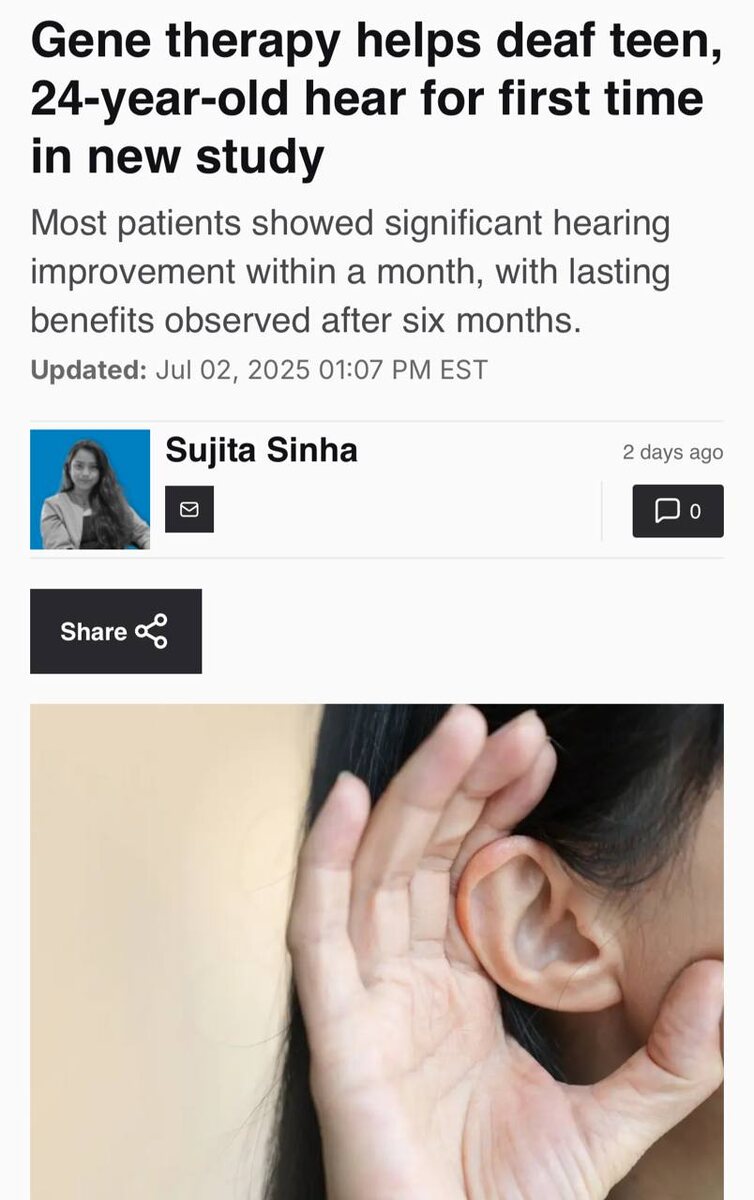Viewport: 754px width, 1200px height.
Task: Open the comments button showing 0
Action: pos(677,511)
